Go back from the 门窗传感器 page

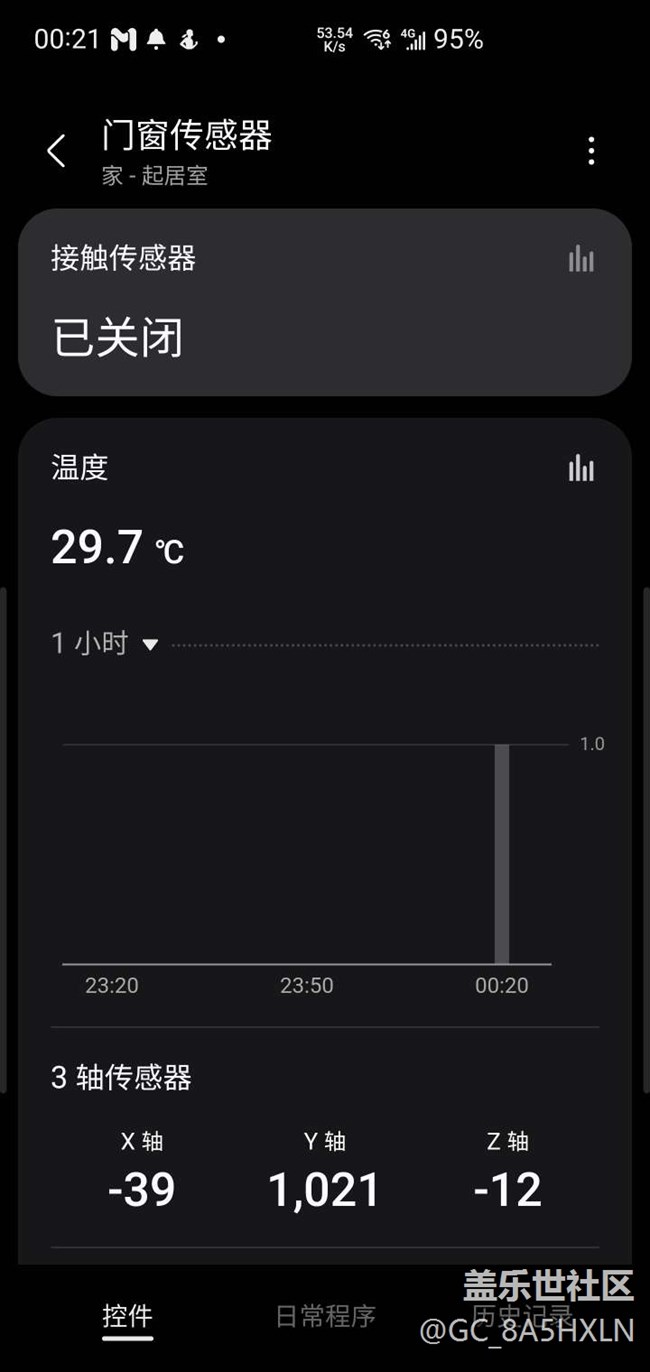(56, 151)
